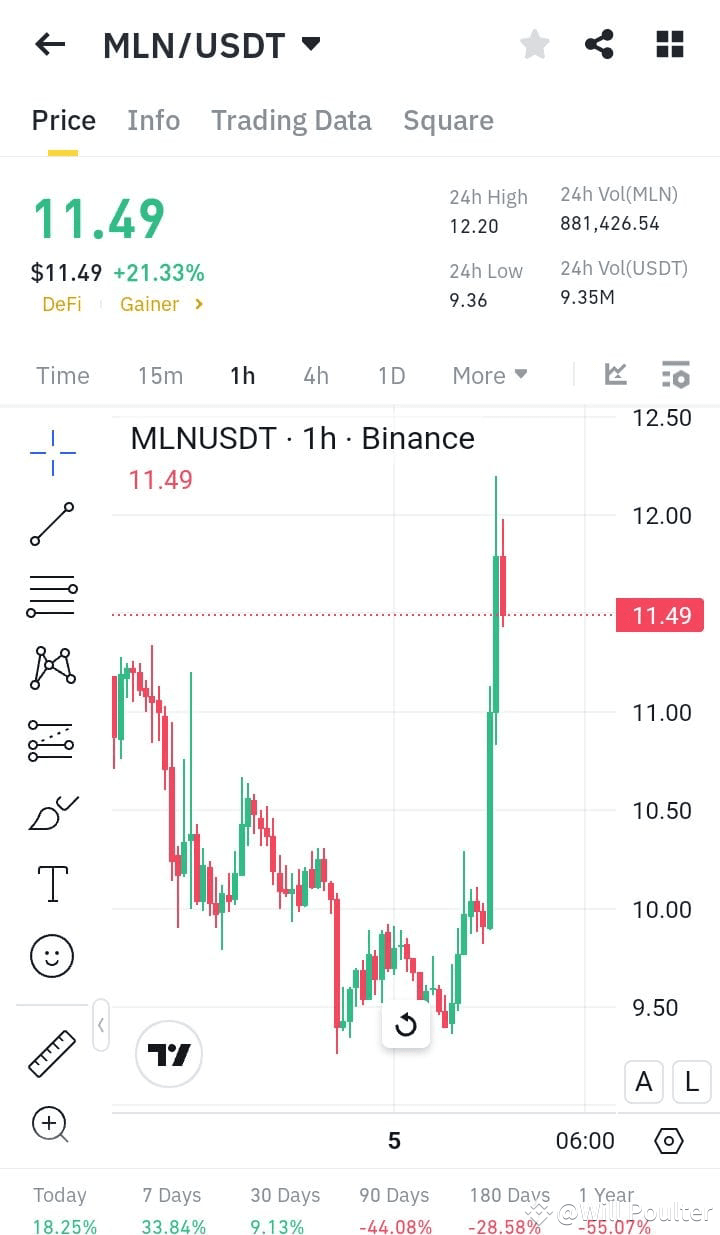Select the brush drawing tool
Viewport: 720px width, 1235px height.
click(51, 811)
